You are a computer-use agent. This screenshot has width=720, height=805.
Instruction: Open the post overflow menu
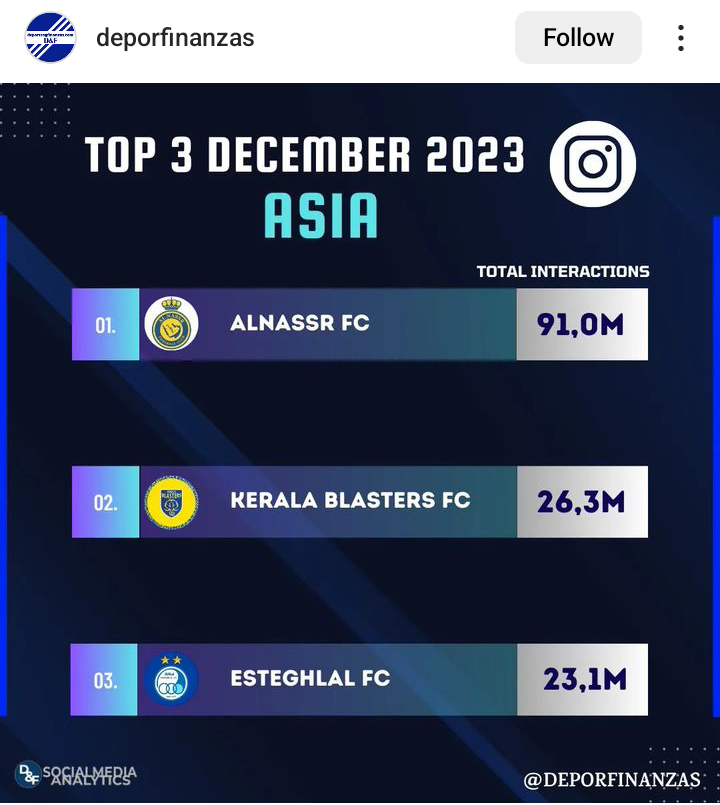(680, 38)
